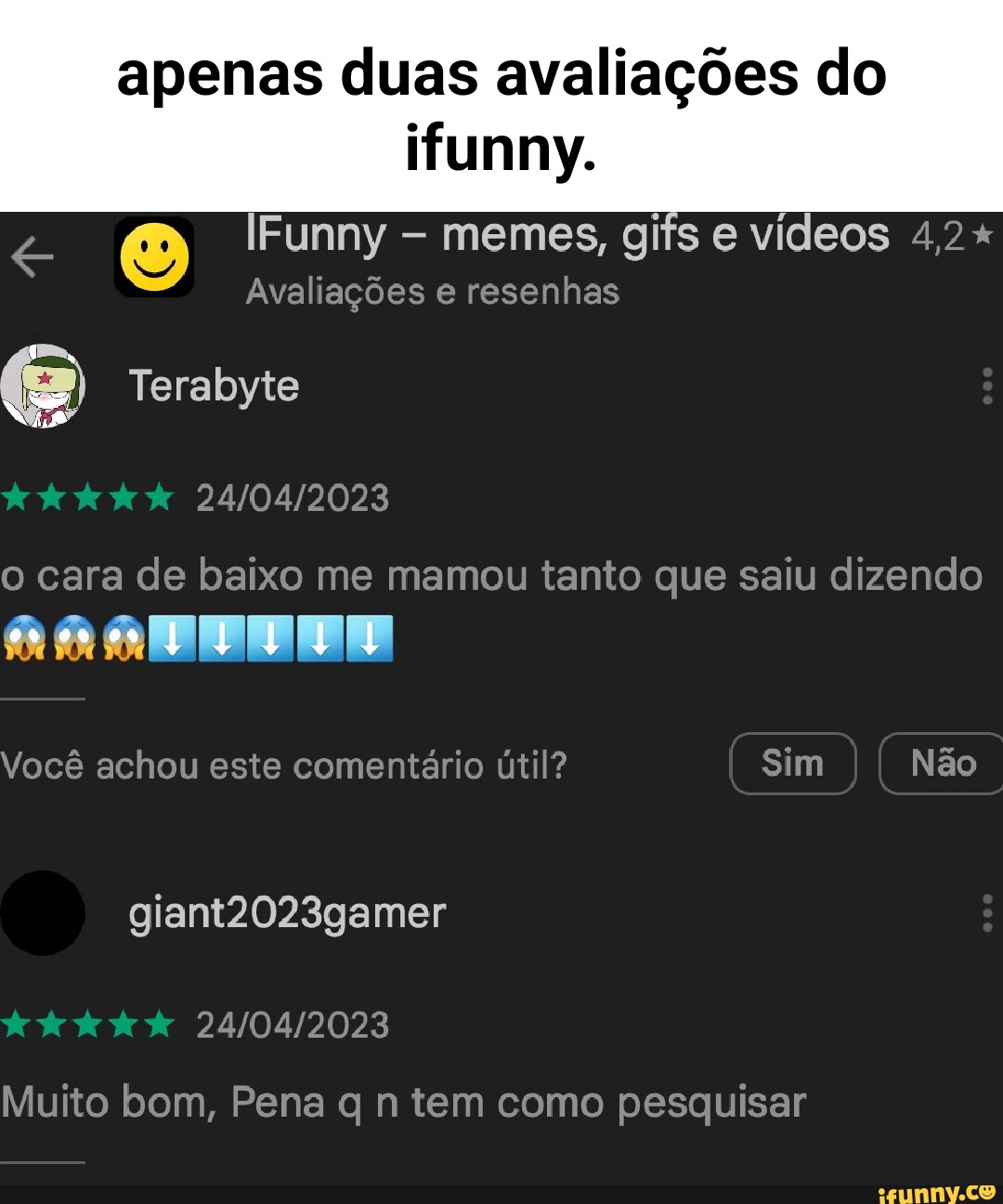Open the Avaliações e resenhas section
Image resolution: width=1003 pixels, height=1204 pixels.
(434, 291)
